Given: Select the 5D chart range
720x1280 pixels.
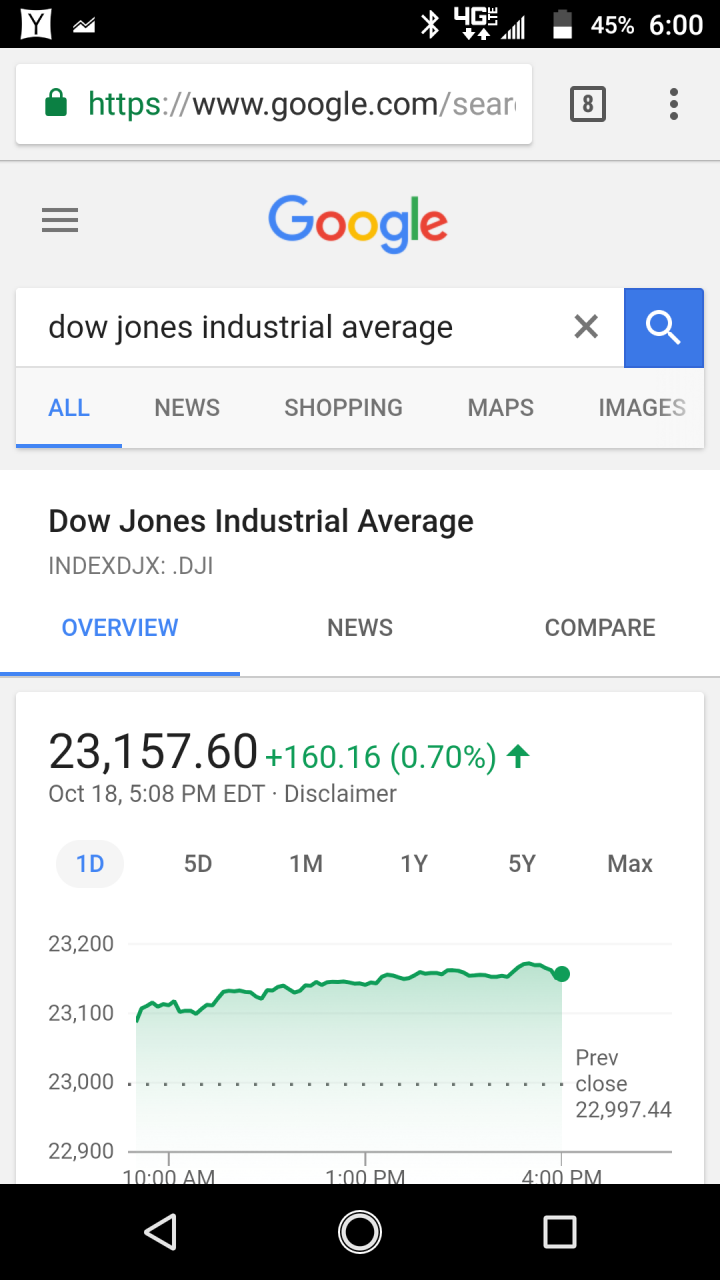Looking at the screenshot, I should point(198,864).
